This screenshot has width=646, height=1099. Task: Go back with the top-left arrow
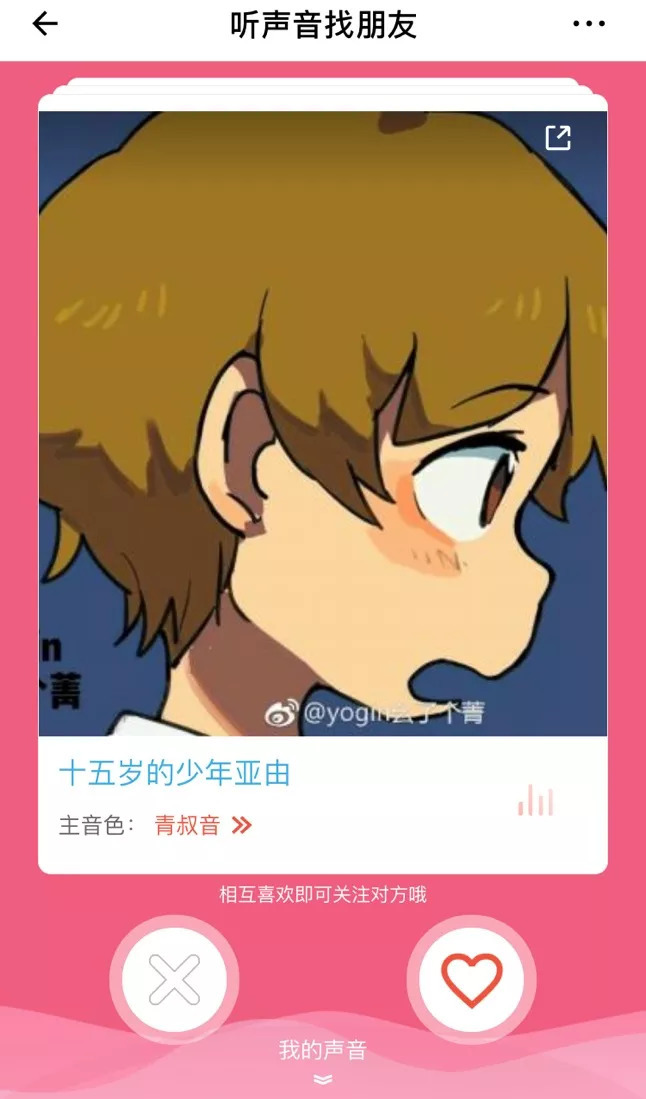pyautogui.click(x=45, y=25)
